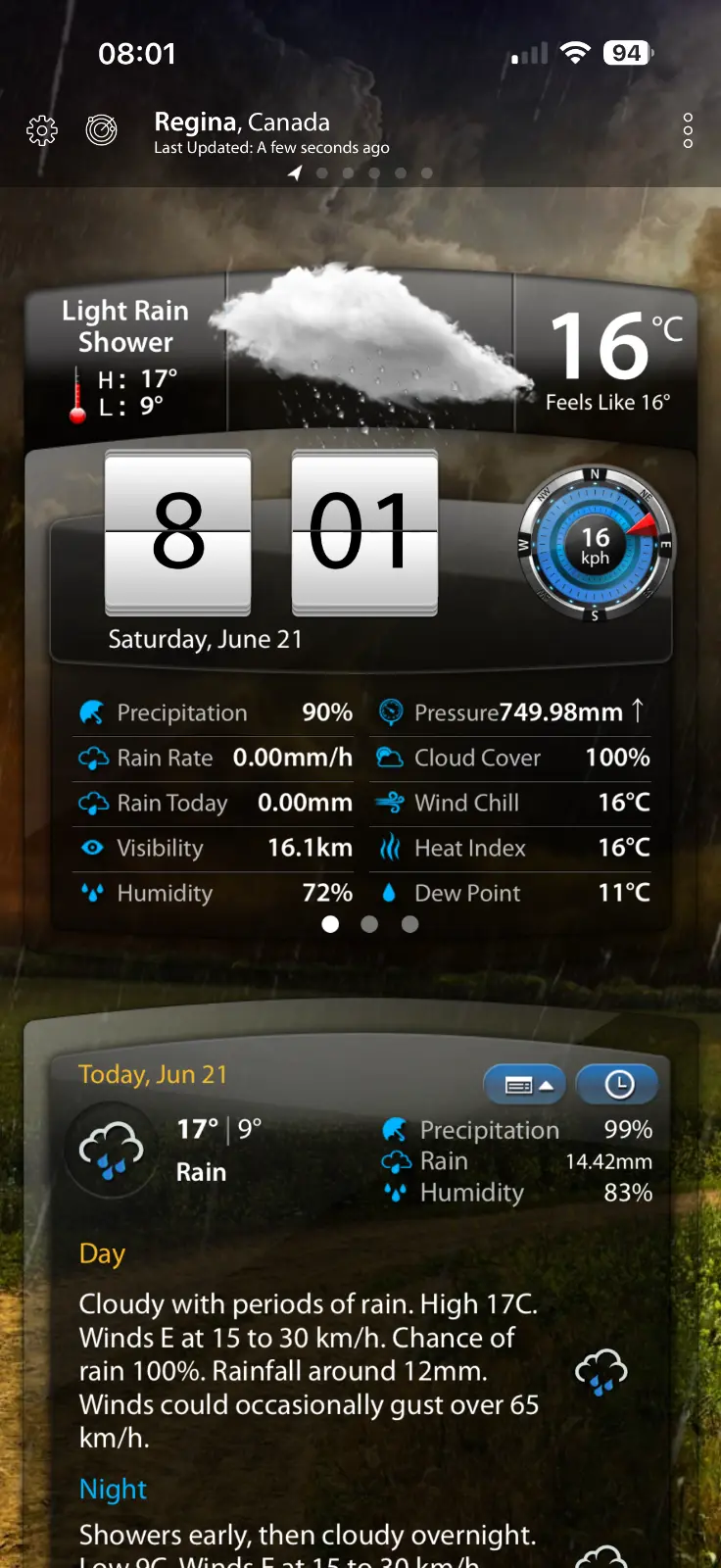
Task: Switch to second weather details page dot
Action: [369, 924]
